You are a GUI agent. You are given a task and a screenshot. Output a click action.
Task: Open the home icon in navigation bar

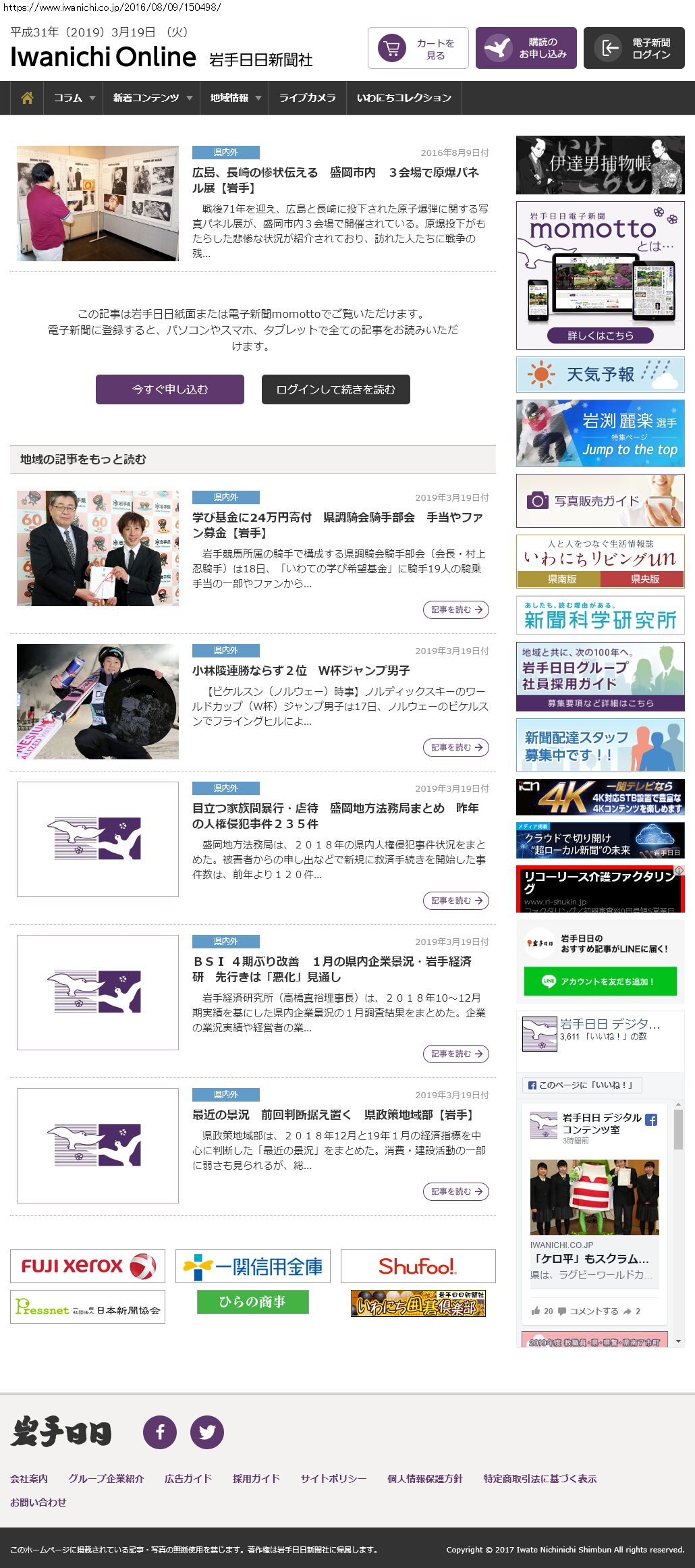tap(27, 98)
